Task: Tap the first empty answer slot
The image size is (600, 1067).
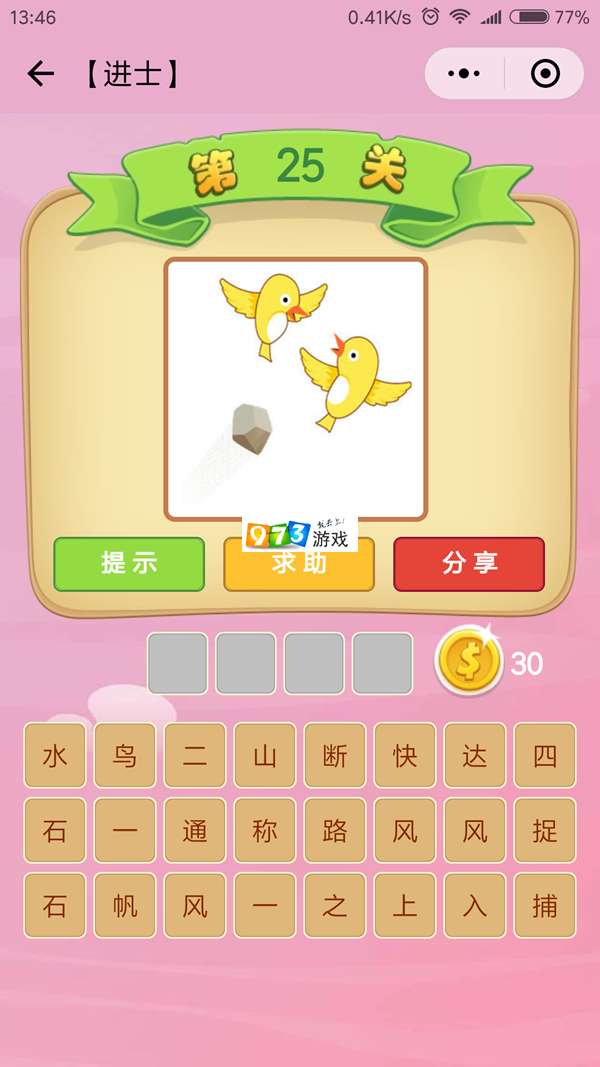Action: coord(178,663)
